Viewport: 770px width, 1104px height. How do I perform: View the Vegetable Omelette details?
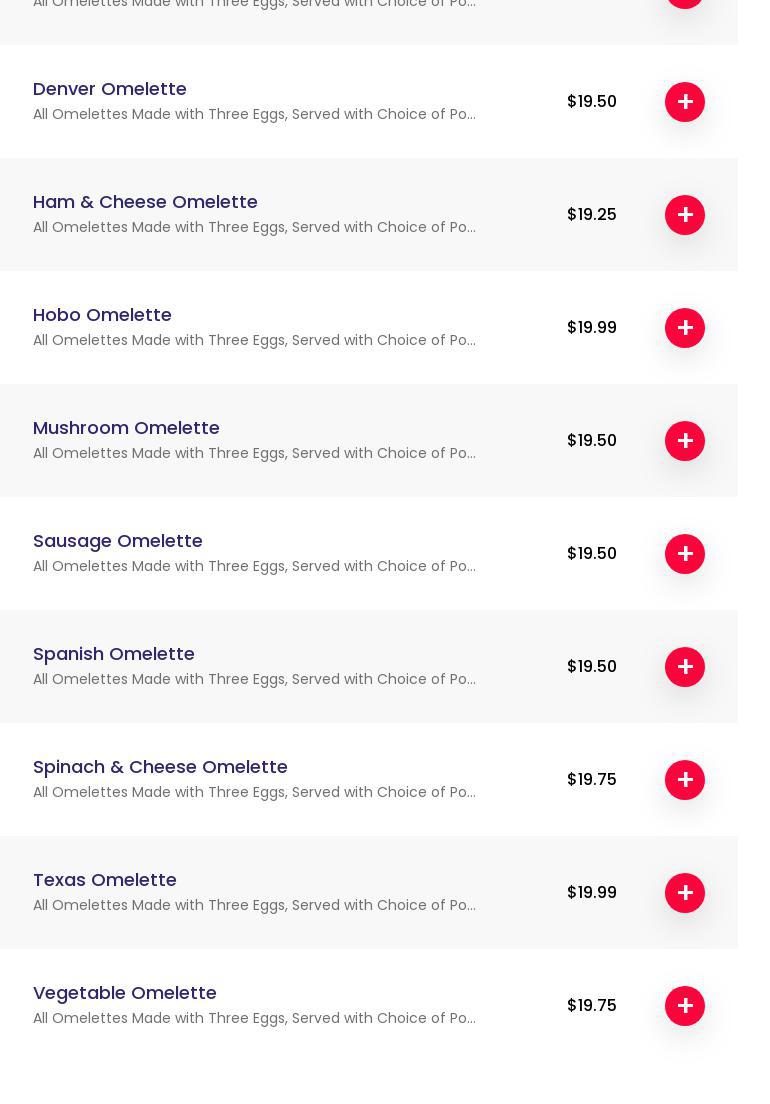pyautogui.click(x=125, y=993)
